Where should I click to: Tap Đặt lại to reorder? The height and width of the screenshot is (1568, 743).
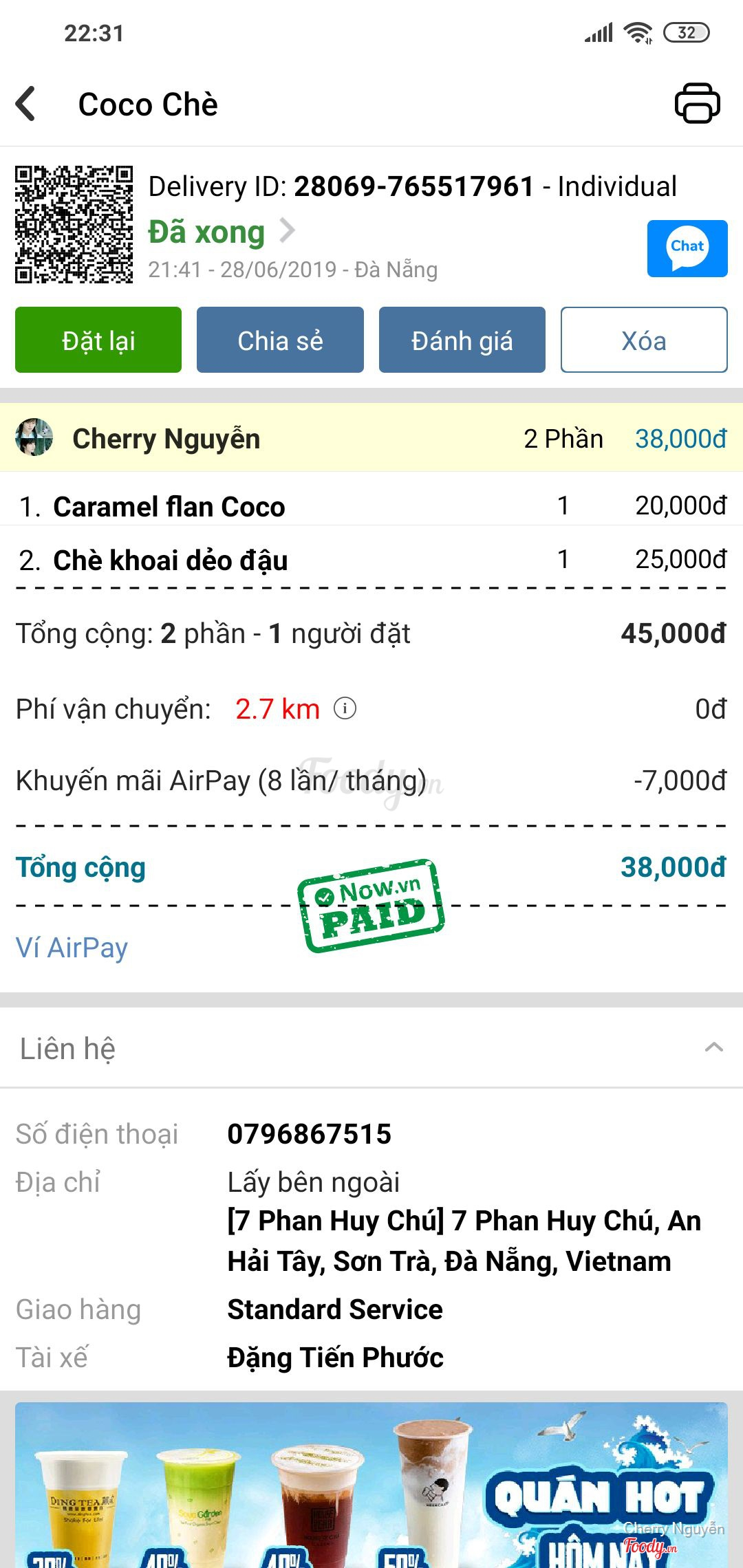tap(98, 340)
